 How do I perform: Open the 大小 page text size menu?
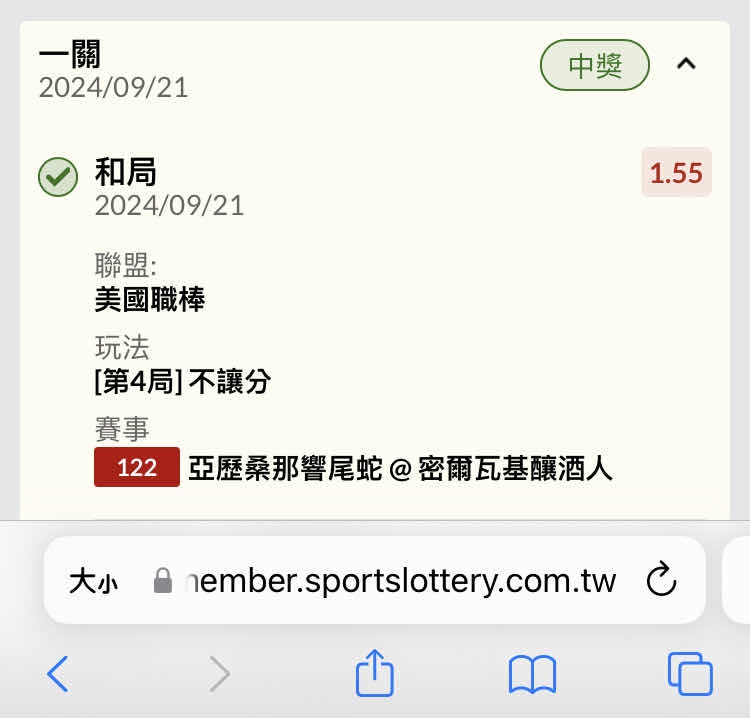(x=93, y=581)
